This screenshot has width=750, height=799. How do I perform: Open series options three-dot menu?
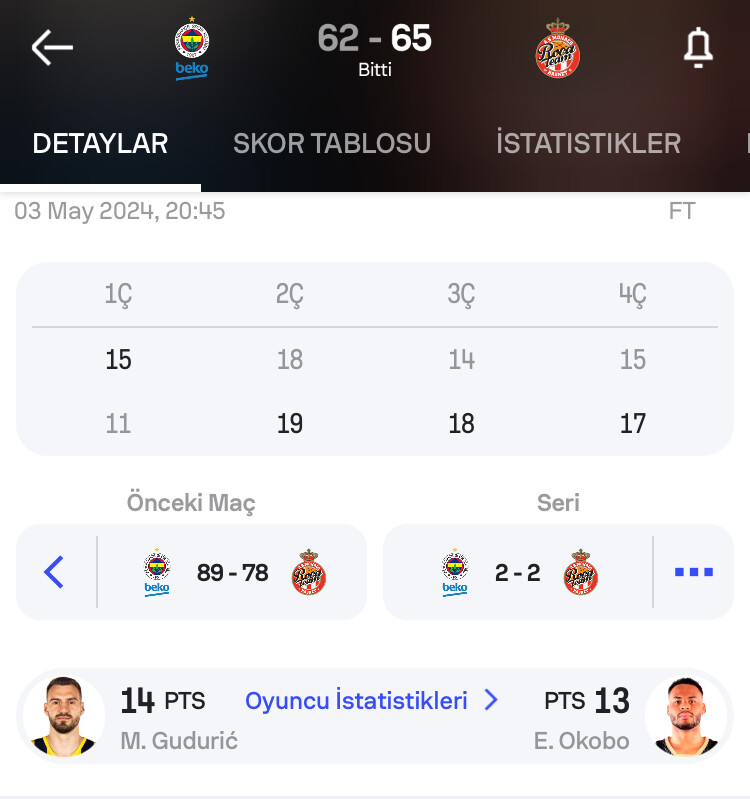coord(693,572)
